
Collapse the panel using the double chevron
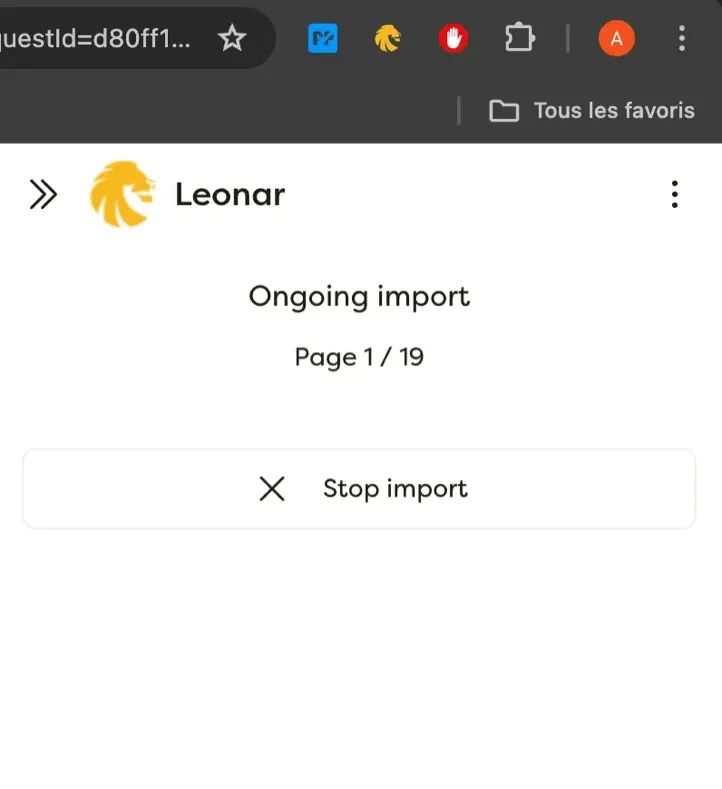[43, 194]
